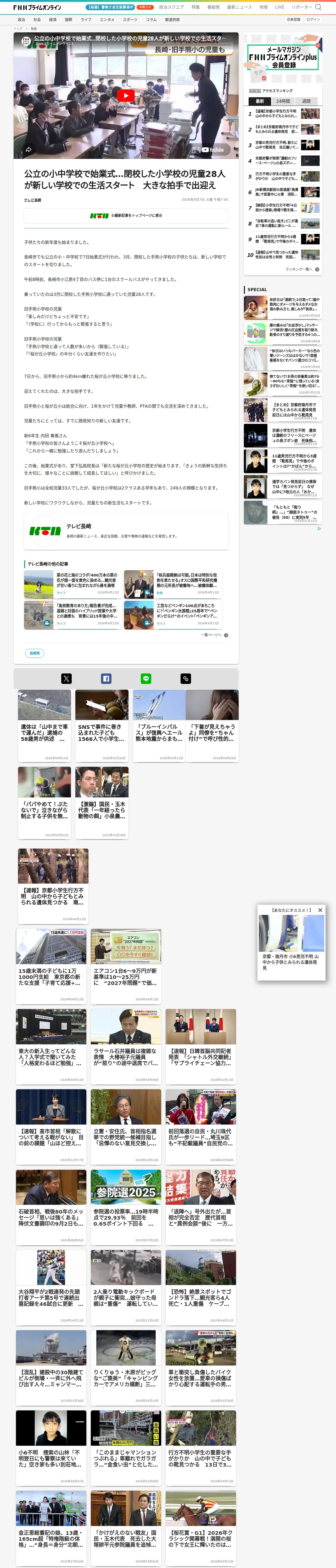Share the article on LINE
The width and height of the screenshot is (336, 1568).
click(x=146, y=679)
